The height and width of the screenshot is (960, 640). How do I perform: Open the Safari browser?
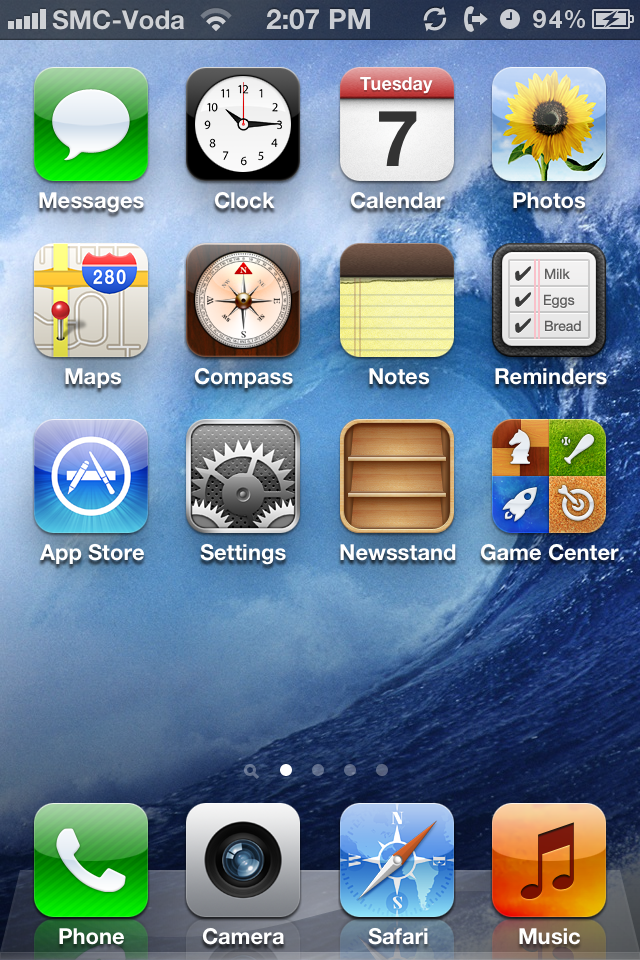[397, 861]
